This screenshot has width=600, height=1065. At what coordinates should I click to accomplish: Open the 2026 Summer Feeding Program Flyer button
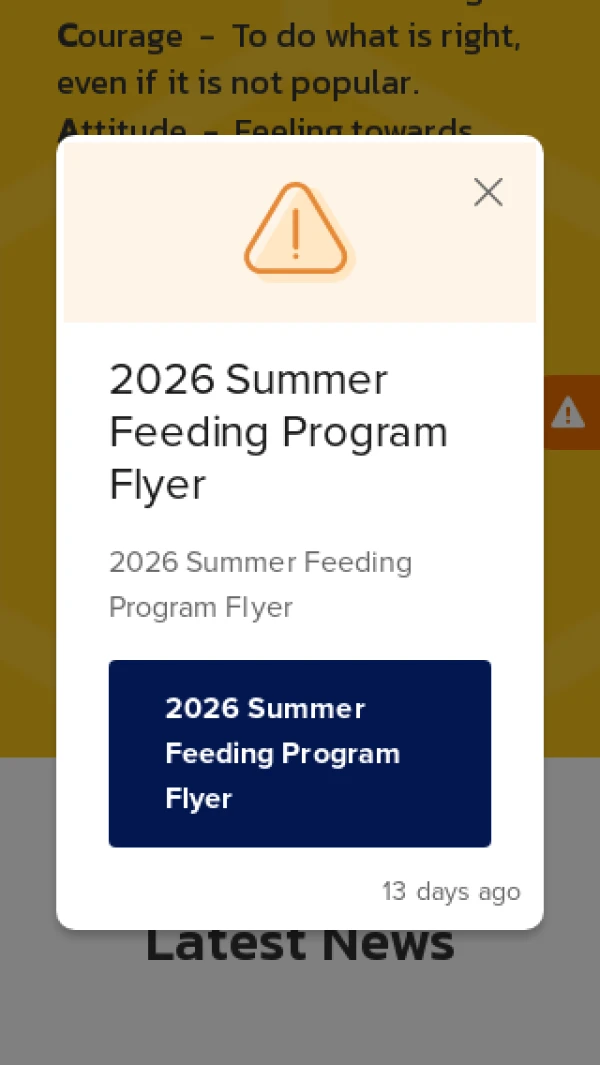coord(300,753)
